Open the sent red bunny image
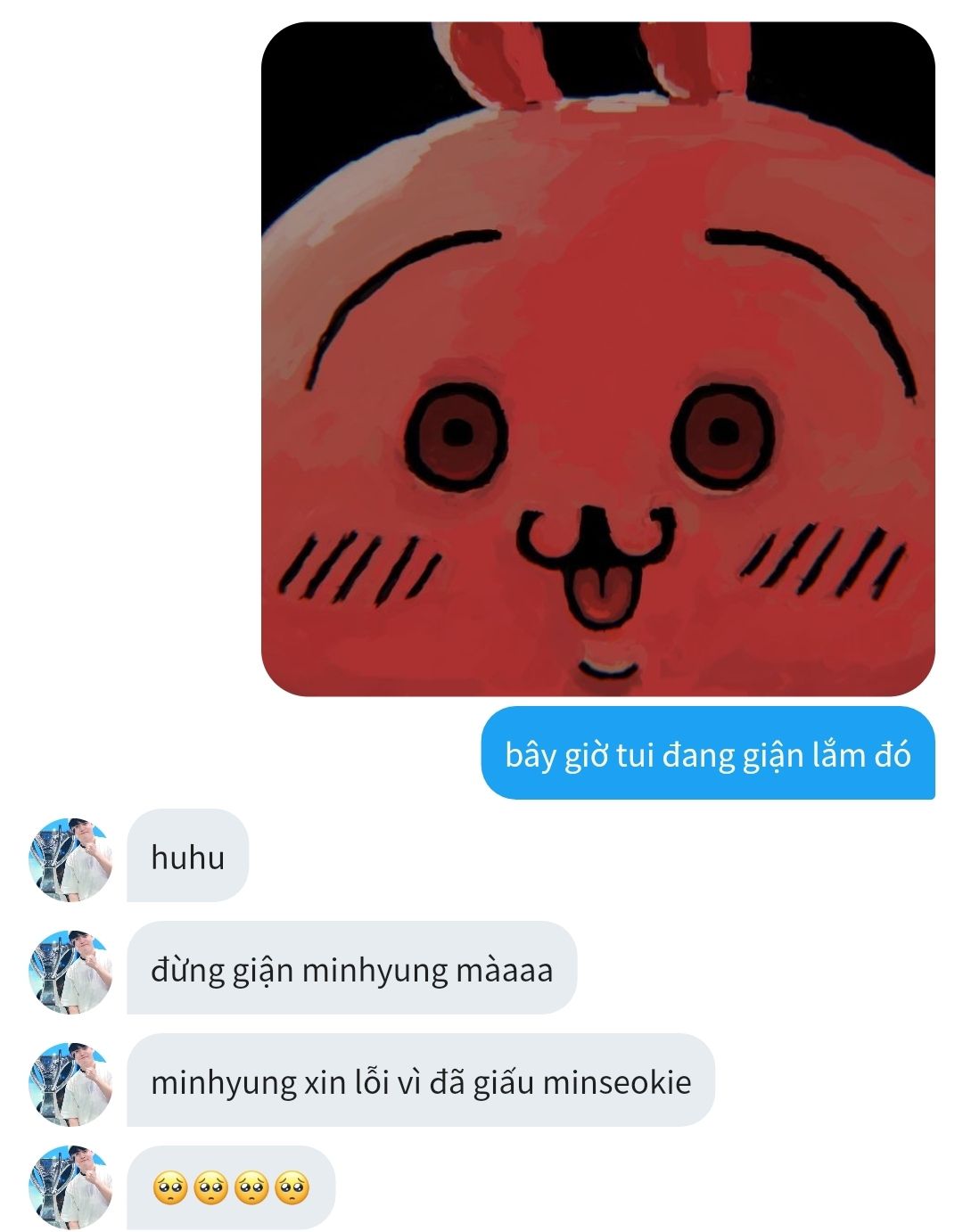 (597, 358)
